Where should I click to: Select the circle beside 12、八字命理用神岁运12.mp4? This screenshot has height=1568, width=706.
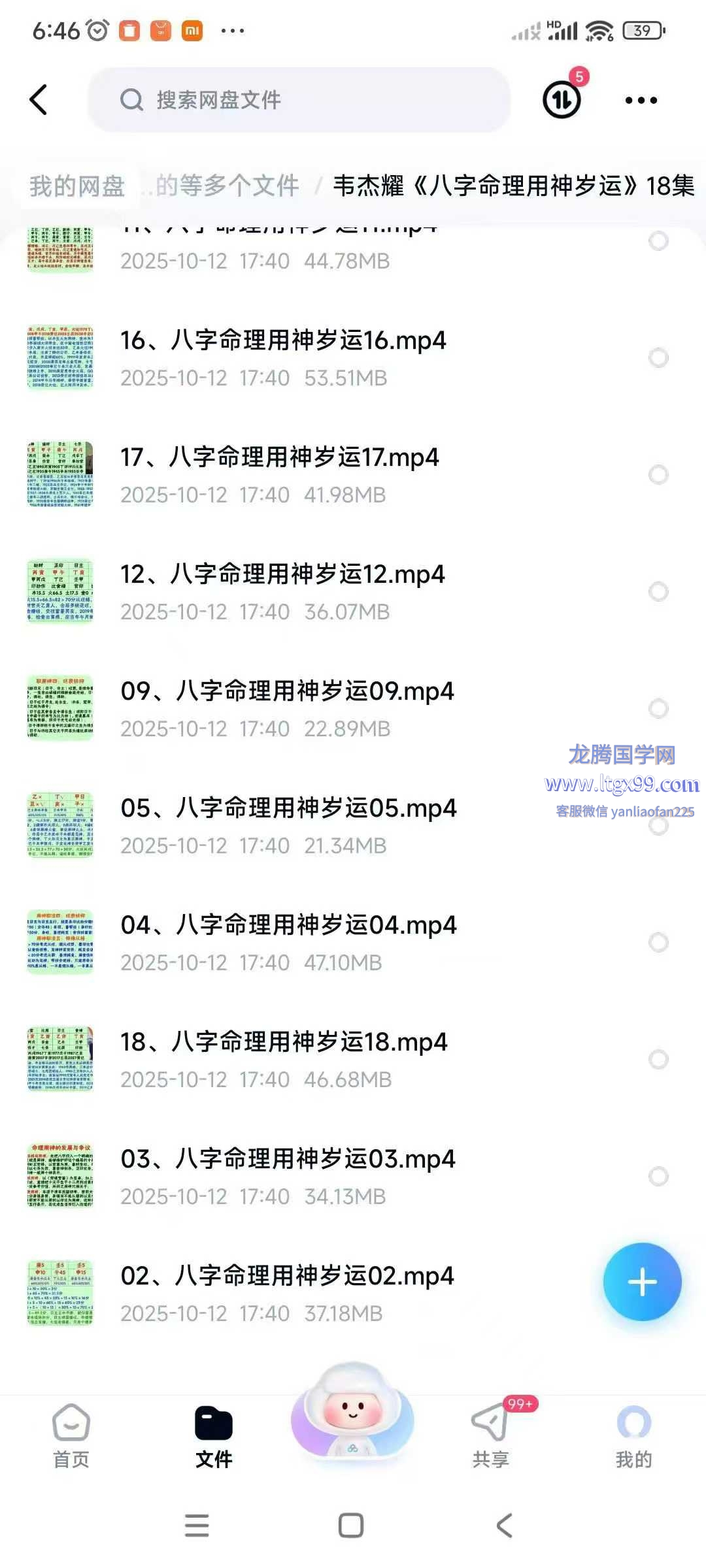[658, 591]
